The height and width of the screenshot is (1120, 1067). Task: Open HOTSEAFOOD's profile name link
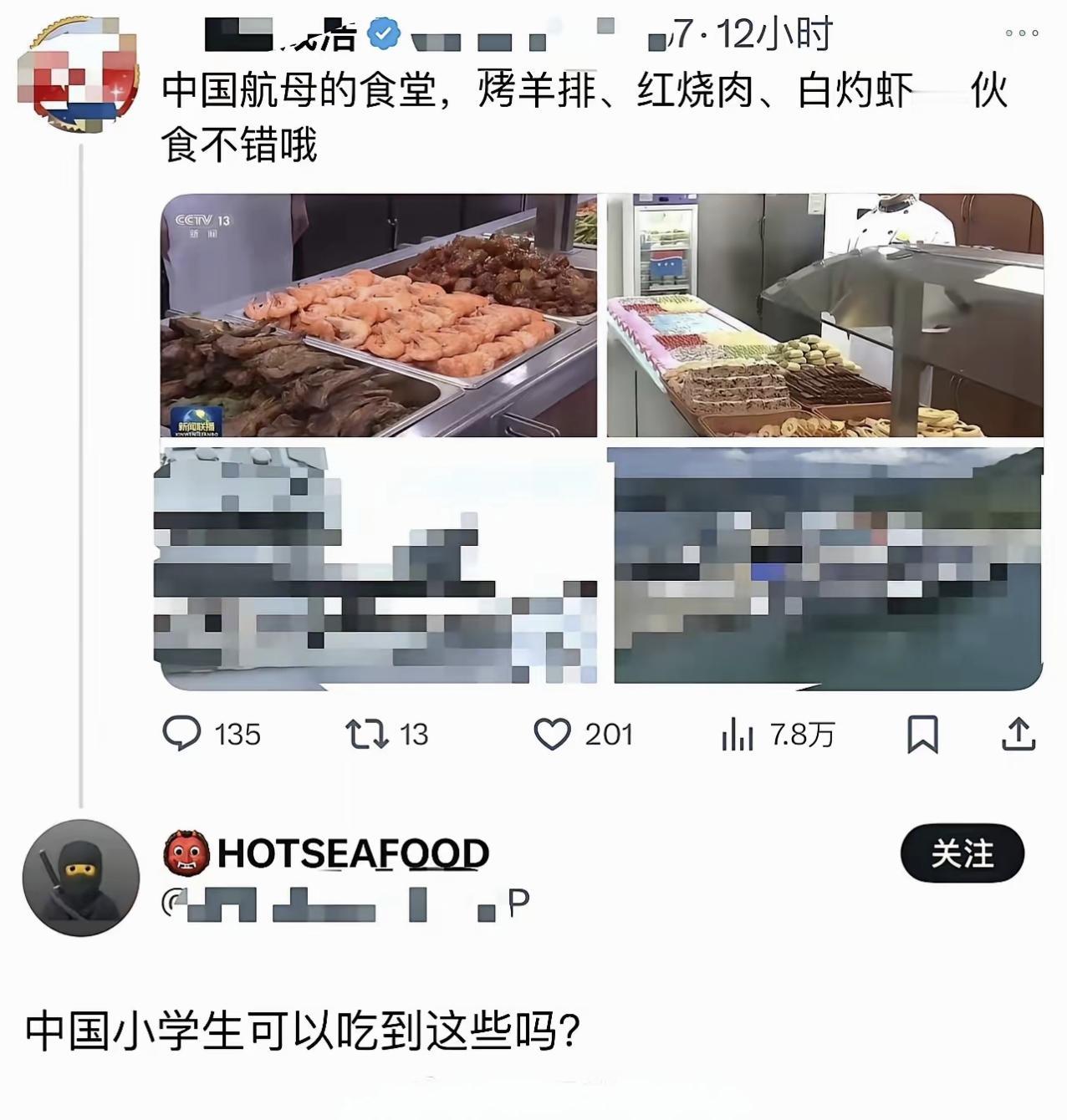click(x=350, y=854)
